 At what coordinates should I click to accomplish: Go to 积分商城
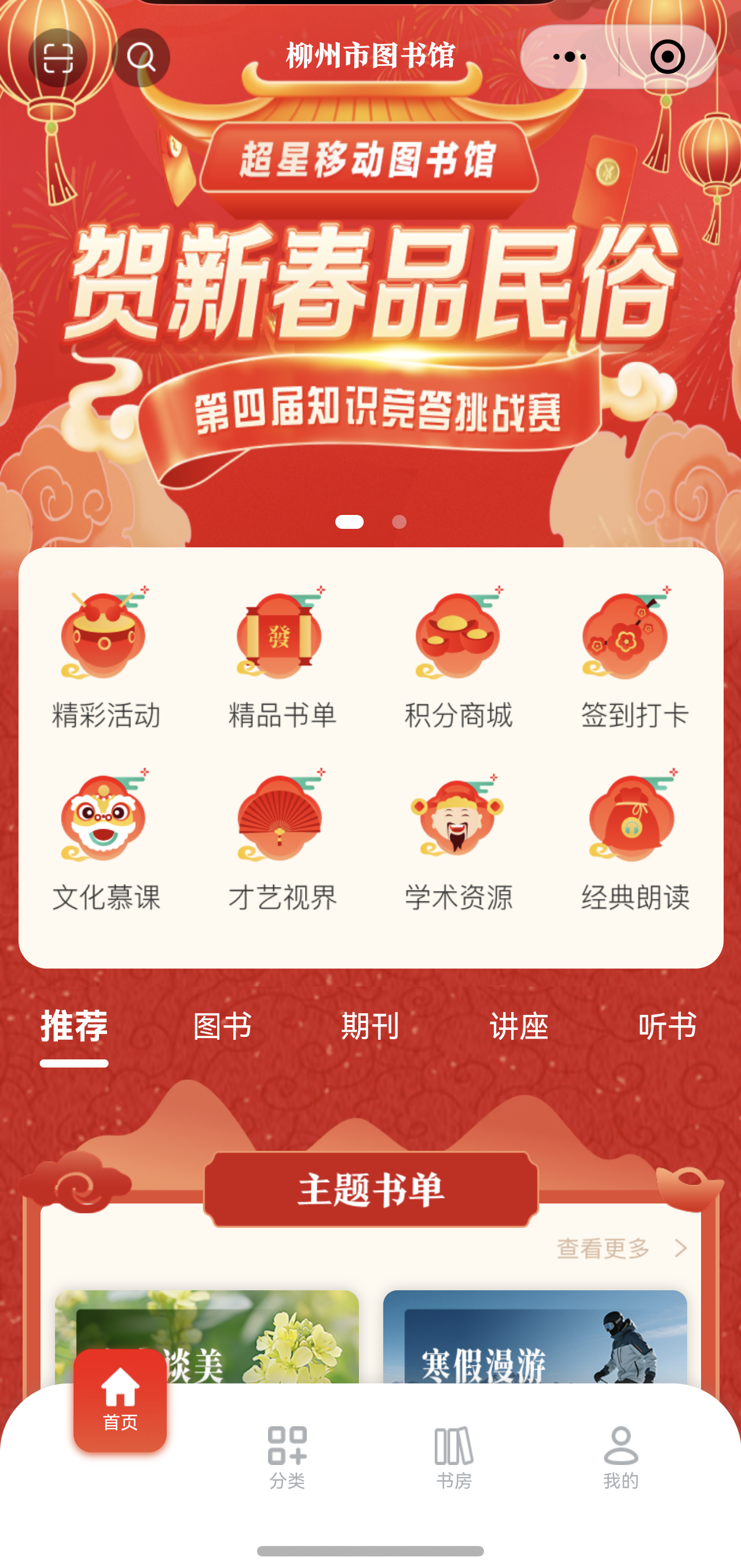pos(458,657)
